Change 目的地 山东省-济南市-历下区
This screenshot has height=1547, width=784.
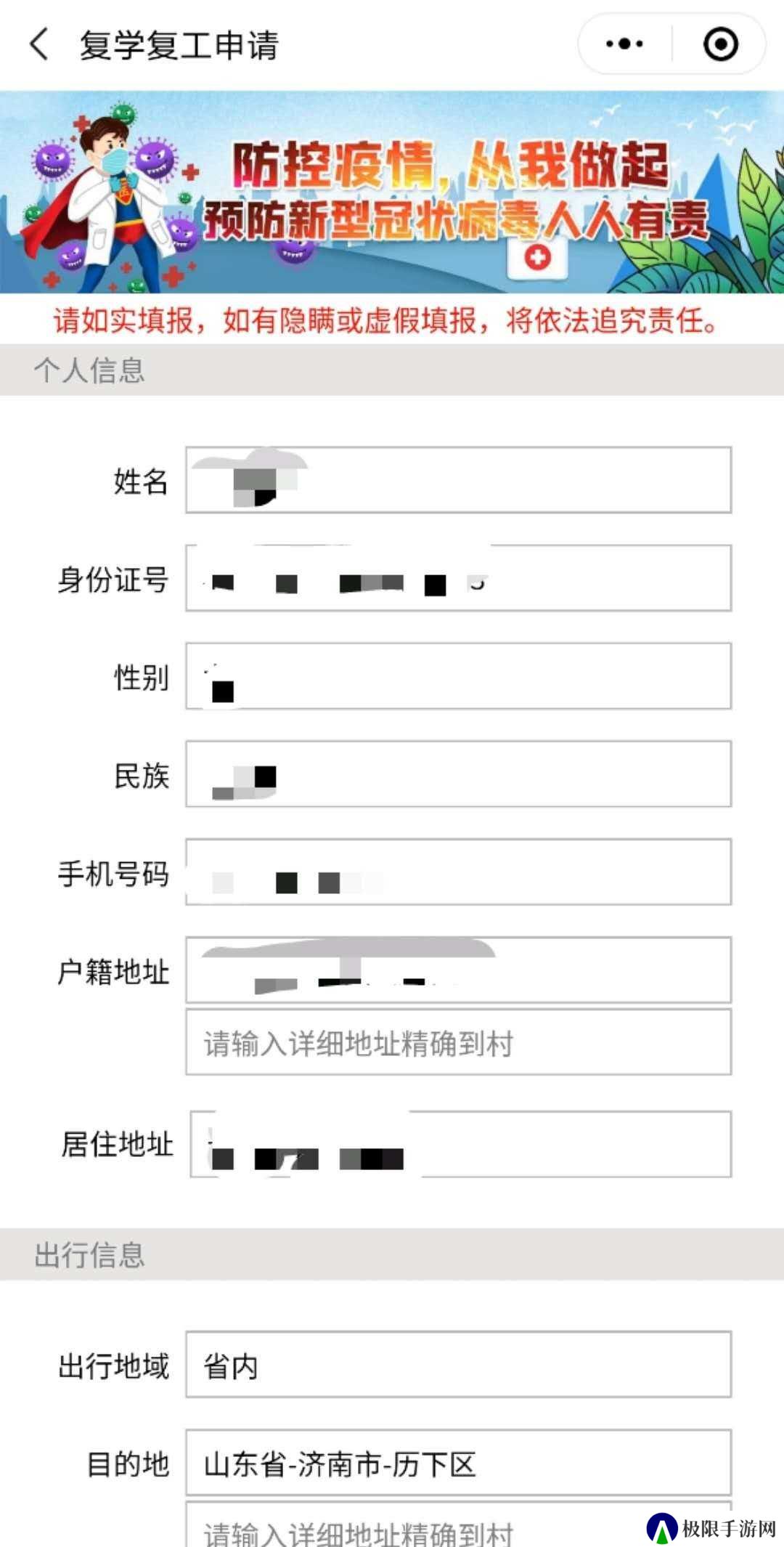[459, 1463]
